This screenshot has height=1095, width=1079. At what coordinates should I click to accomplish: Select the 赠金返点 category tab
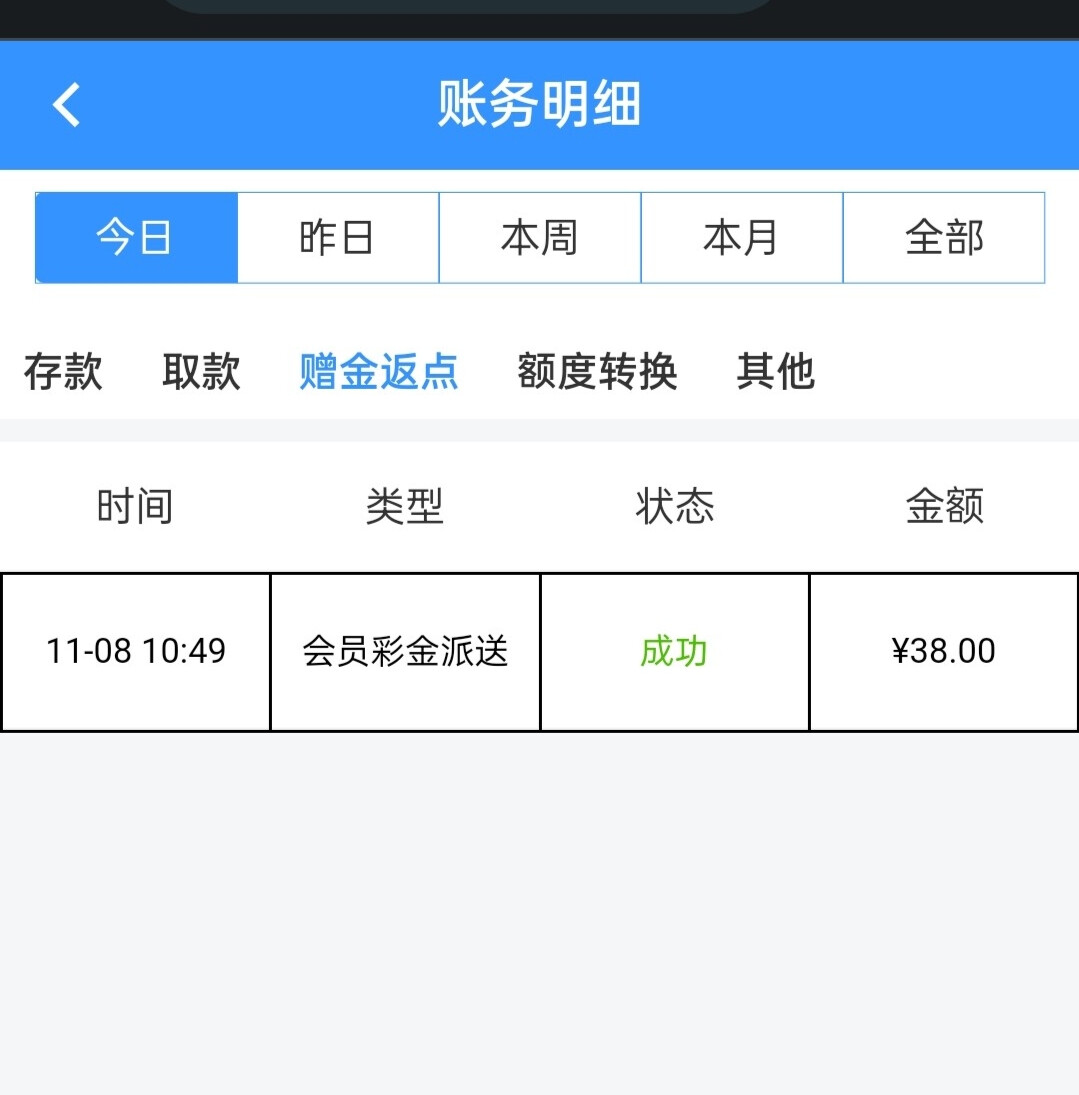coord(379,371)
